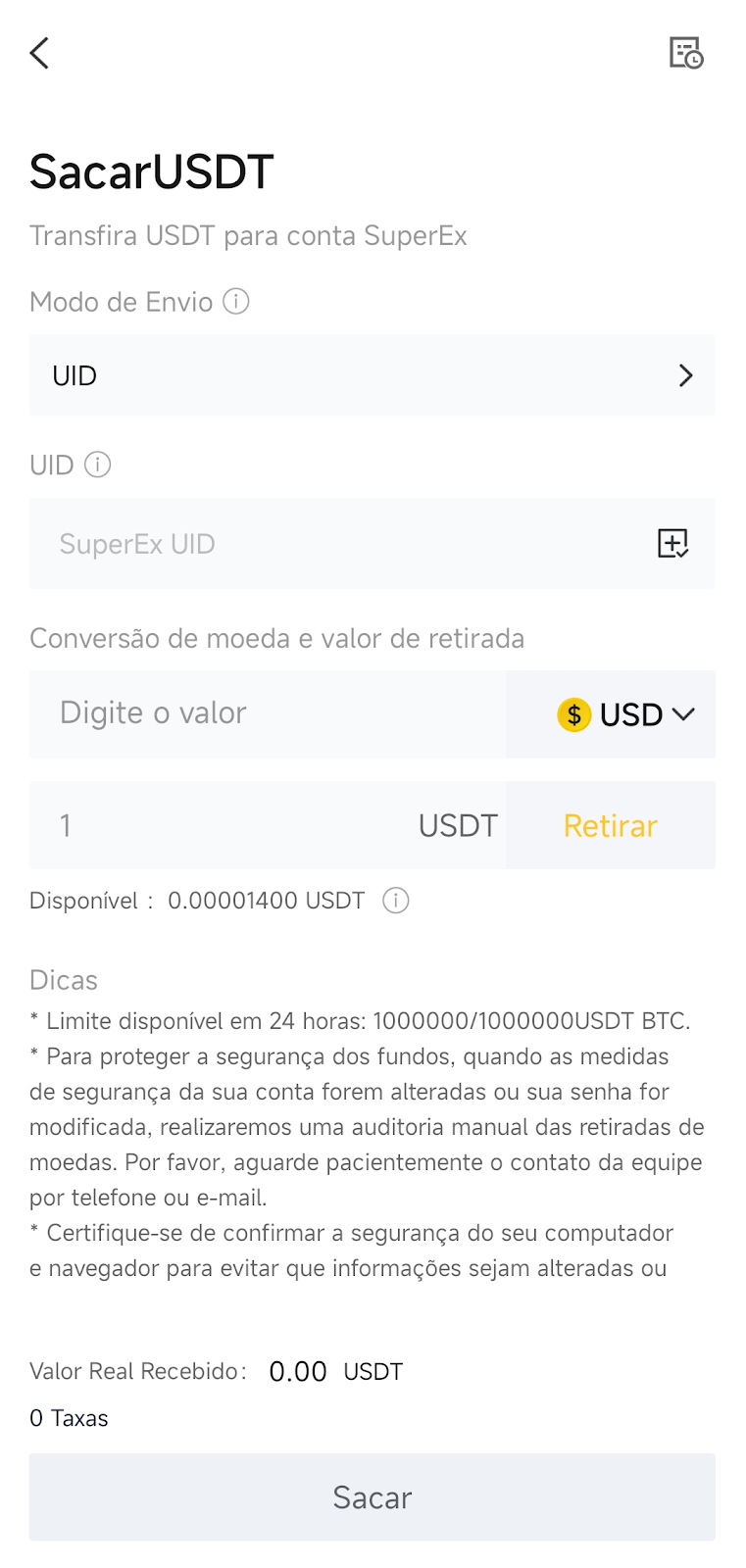Tap the SuperEx UID input field
746x1568 pixels.
click(294, 543)
